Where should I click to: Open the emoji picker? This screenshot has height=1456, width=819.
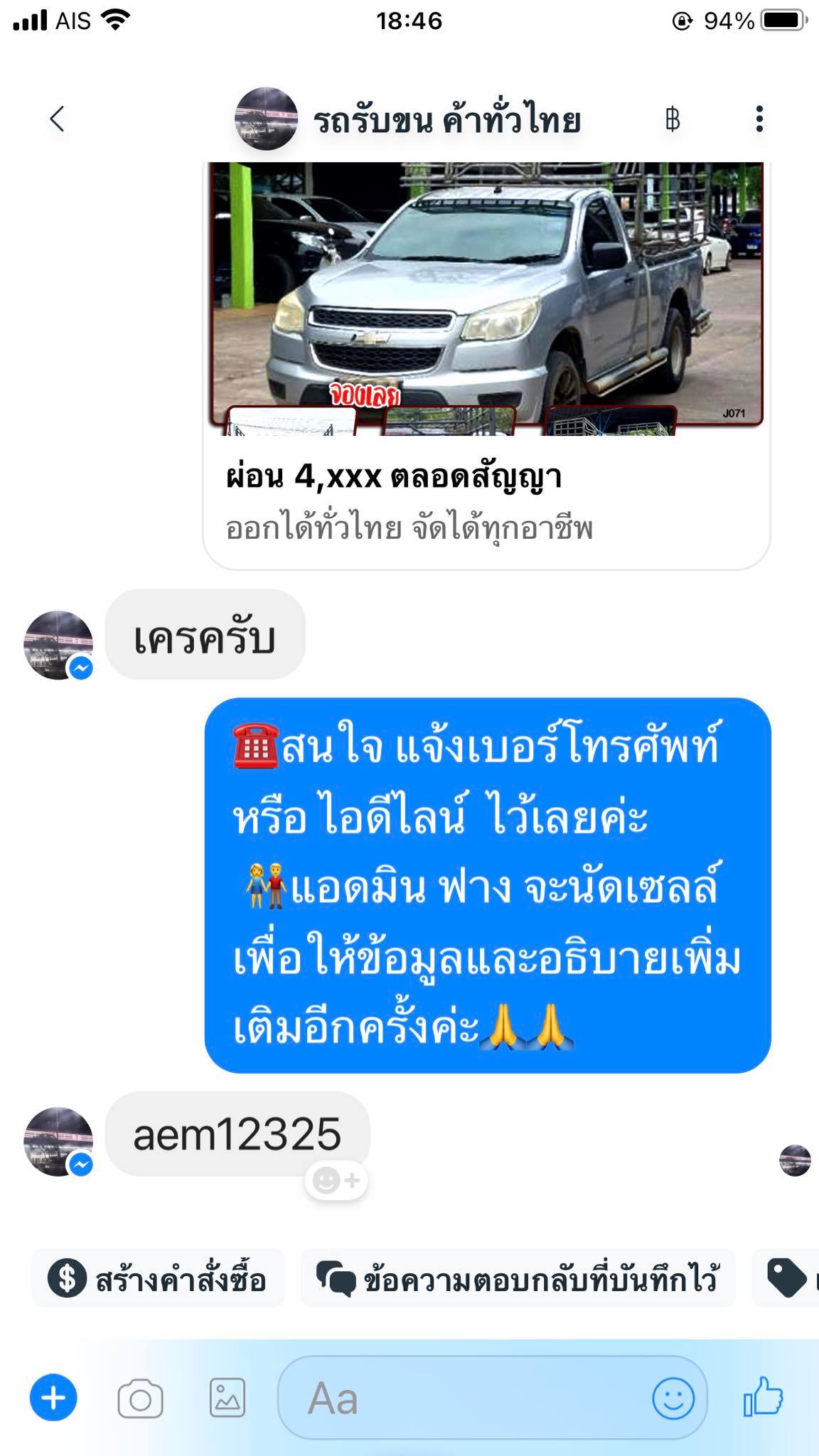pyautogui.click(x=673, y=1398)
